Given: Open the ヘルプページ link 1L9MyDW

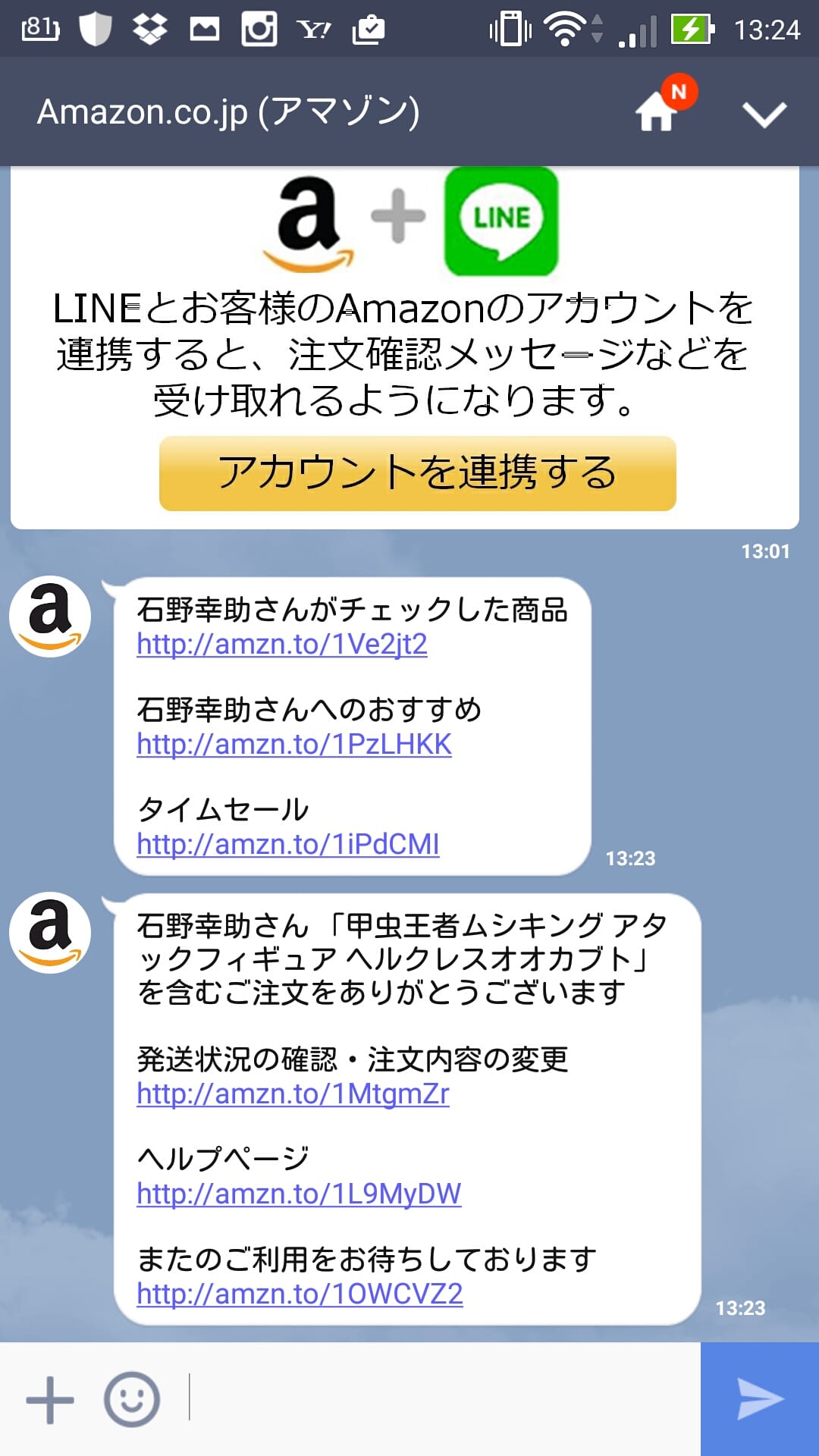Looking at the screenshot, I should pyautogui.click(x=297, y=1191).
